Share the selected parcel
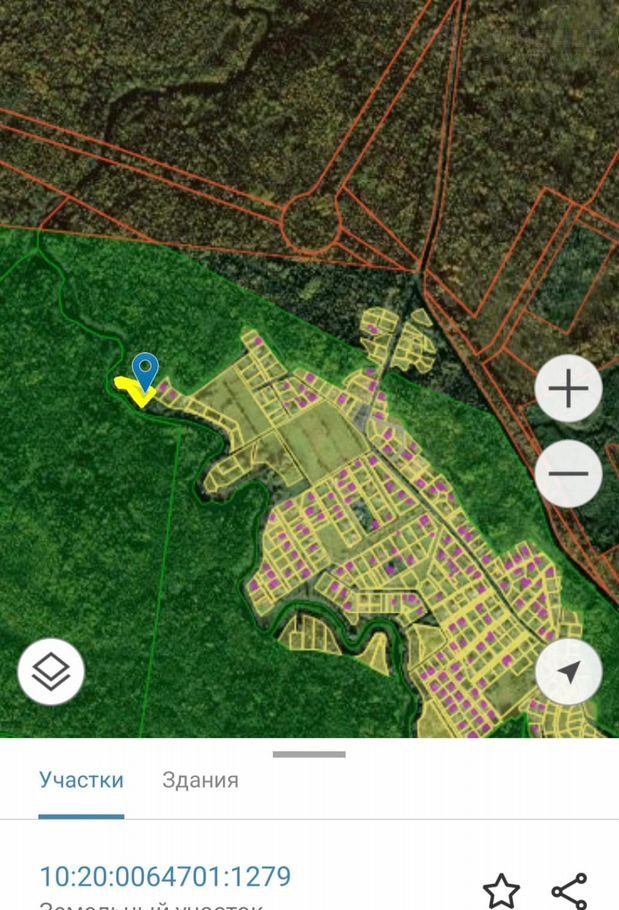 (569, 890)
